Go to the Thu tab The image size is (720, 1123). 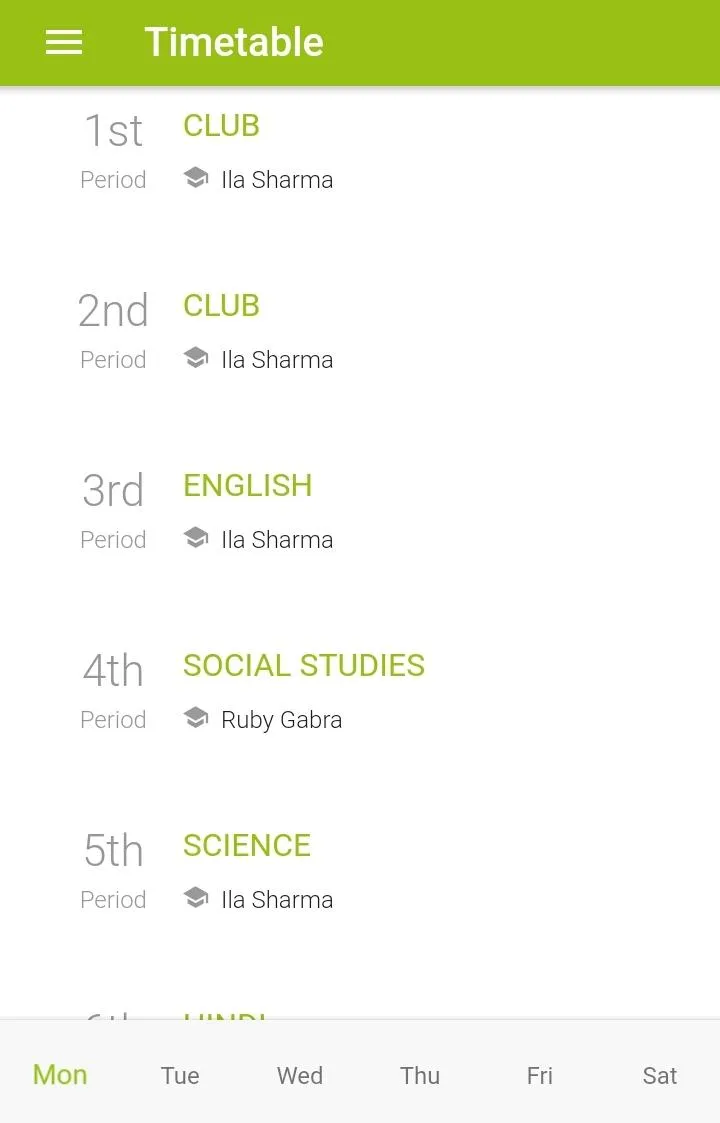point(420,1075)
